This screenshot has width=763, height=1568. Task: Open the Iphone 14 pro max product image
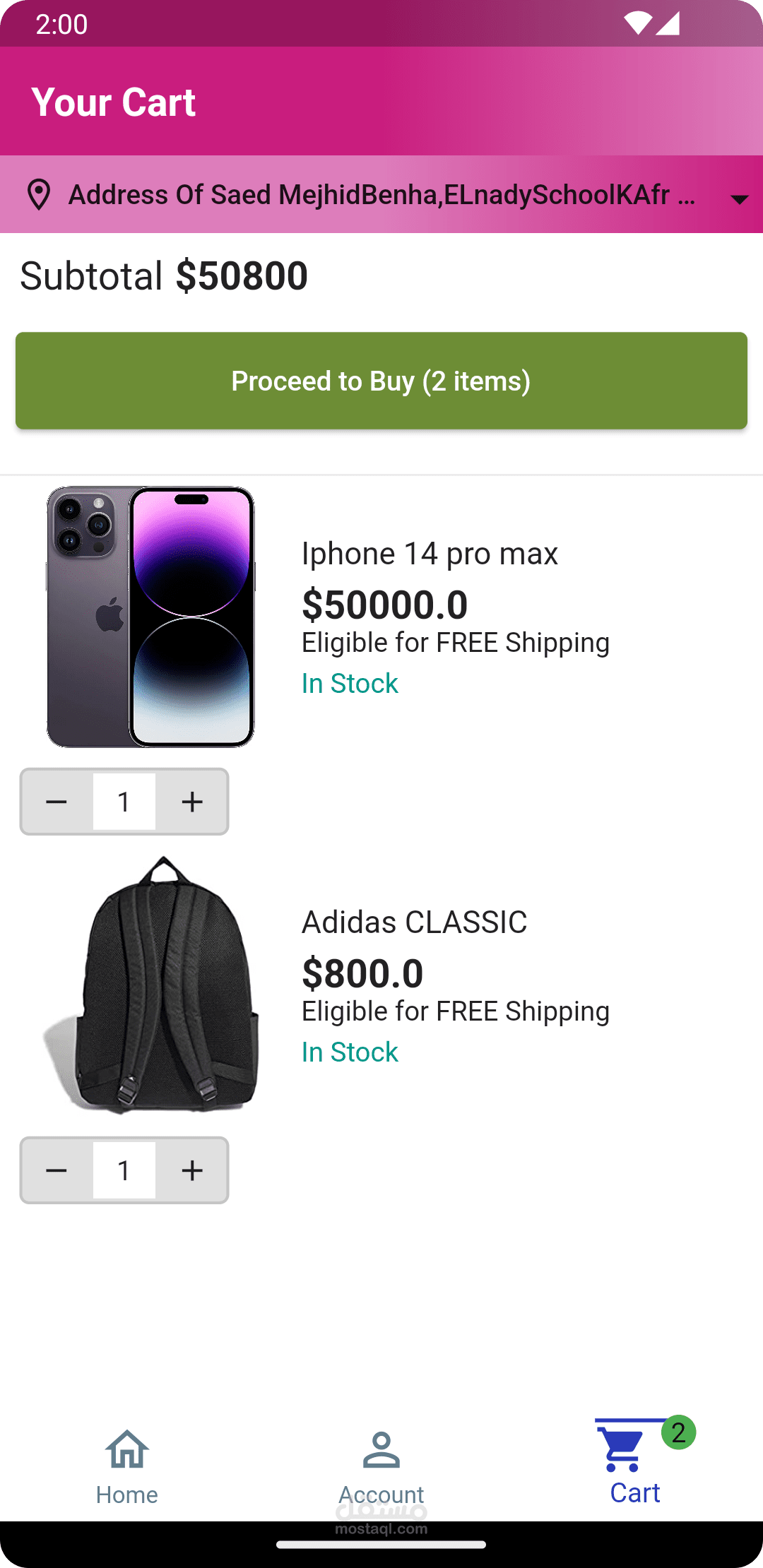[150, 617]
